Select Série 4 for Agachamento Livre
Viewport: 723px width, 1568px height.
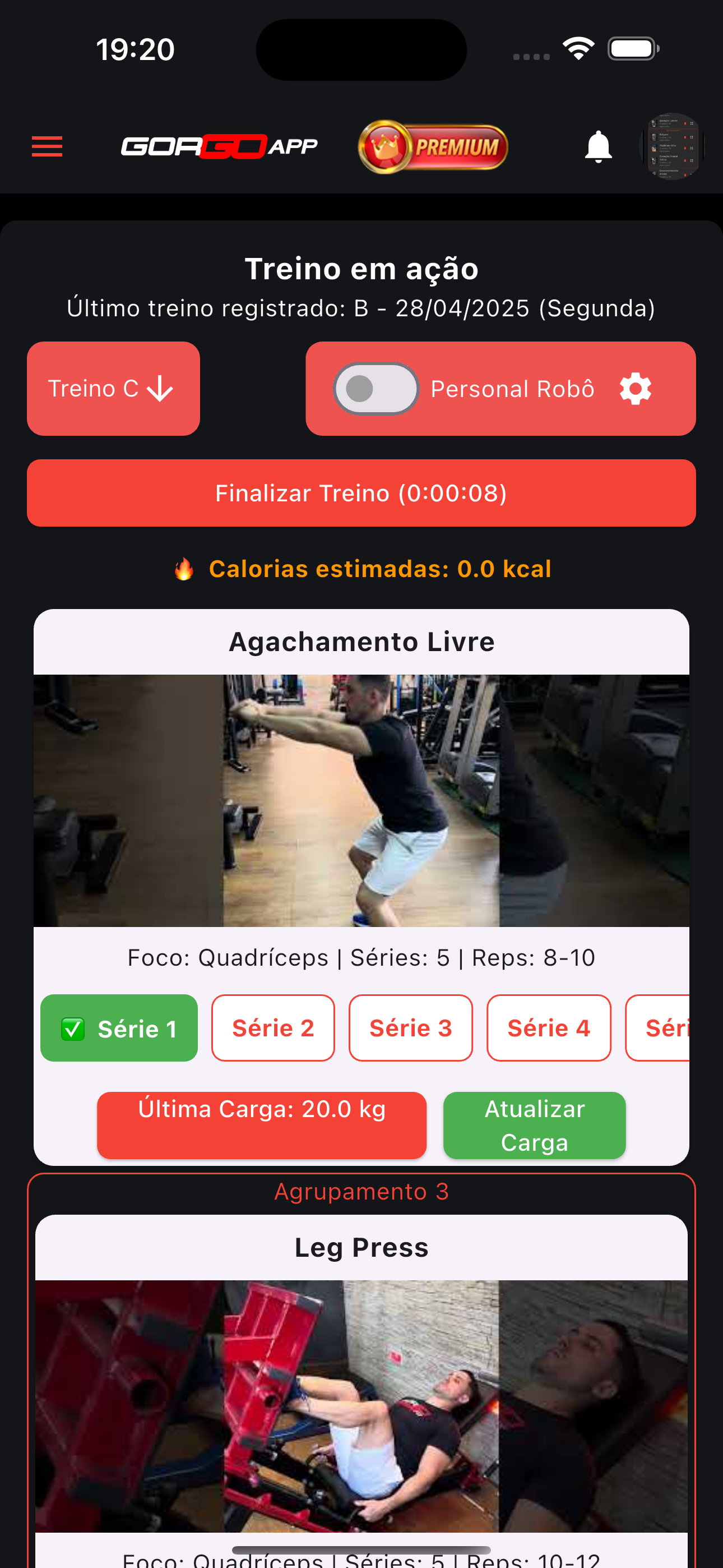coord(548,1027)
